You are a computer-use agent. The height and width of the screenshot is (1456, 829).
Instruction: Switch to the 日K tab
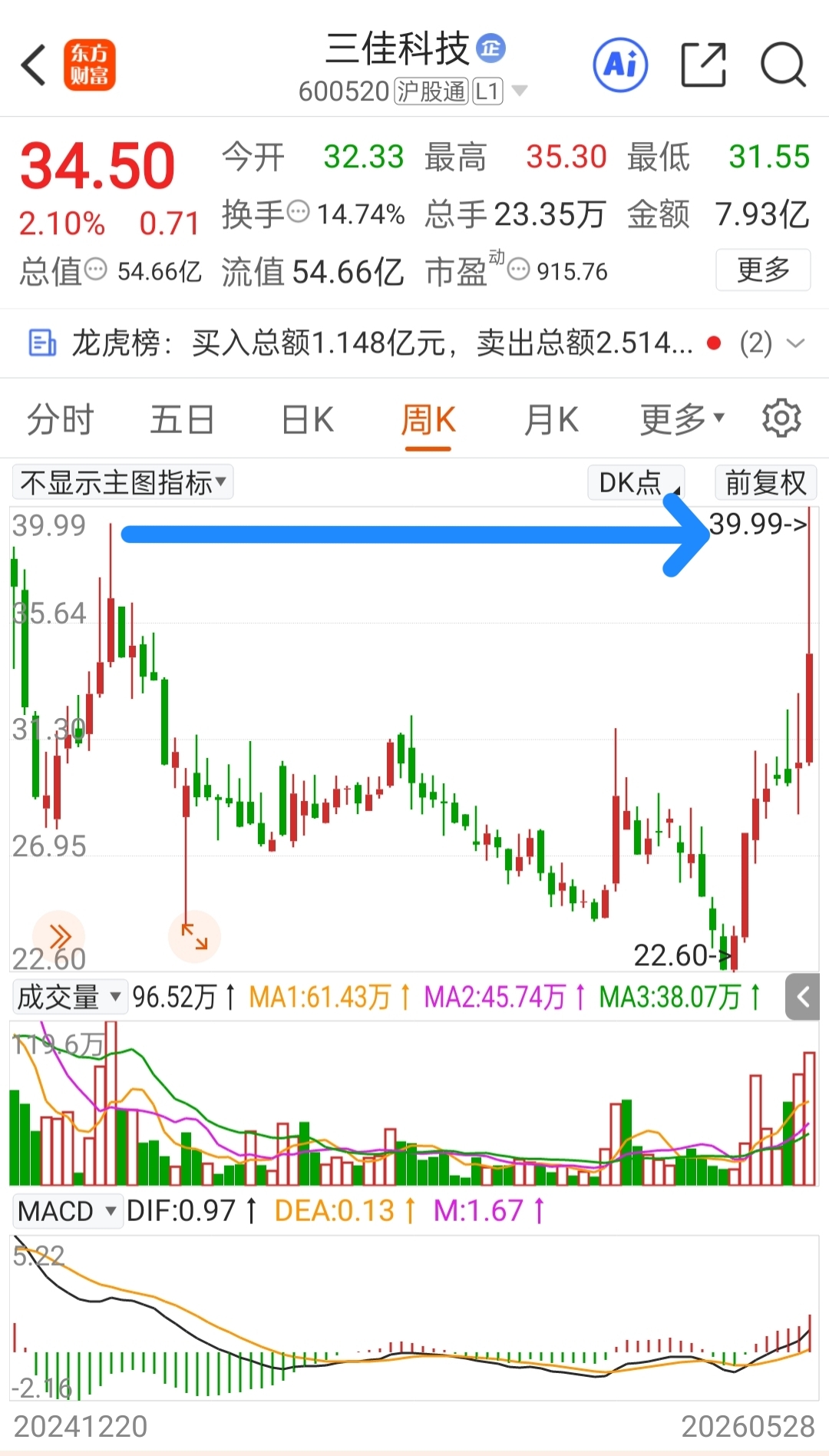(307, 421)
